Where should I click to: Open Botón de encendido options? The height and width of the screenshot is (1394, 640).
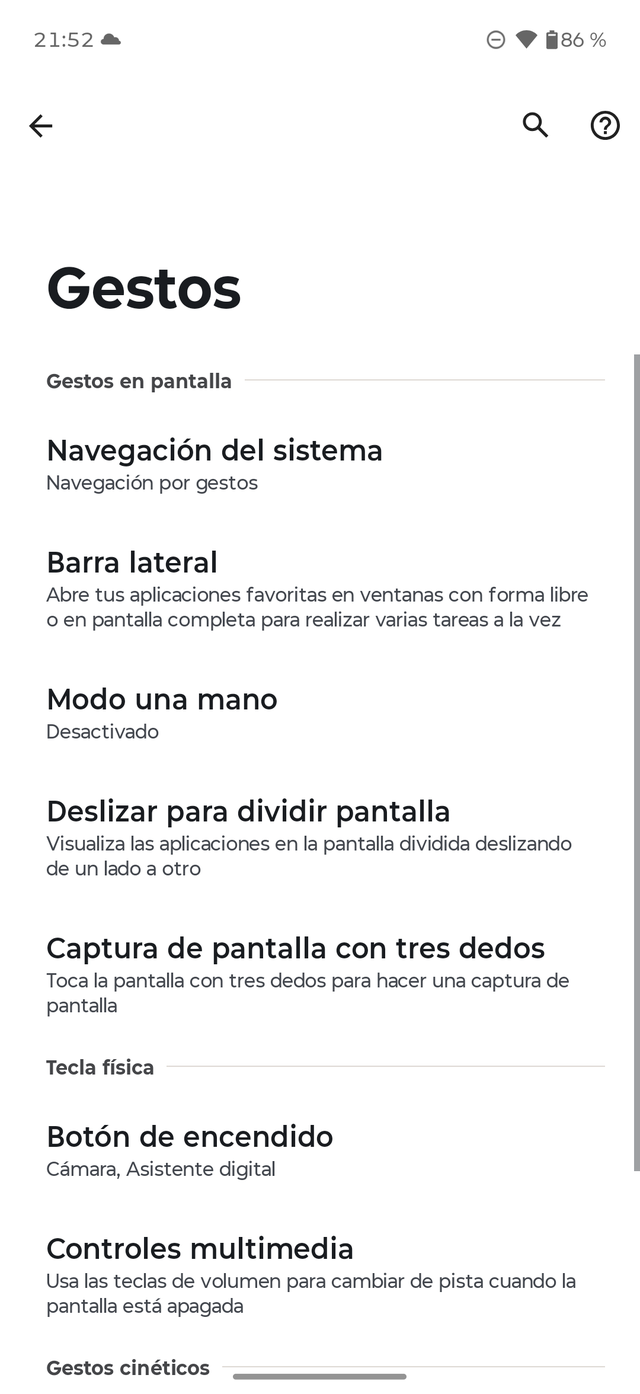pos(190,1150)
